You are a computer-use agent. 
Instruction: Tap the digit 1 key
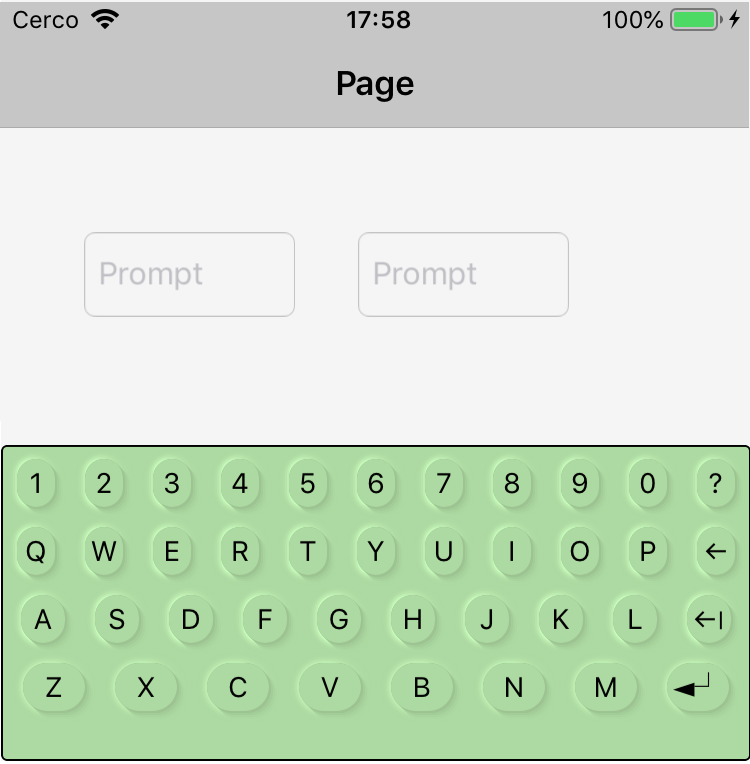point(36,484)
